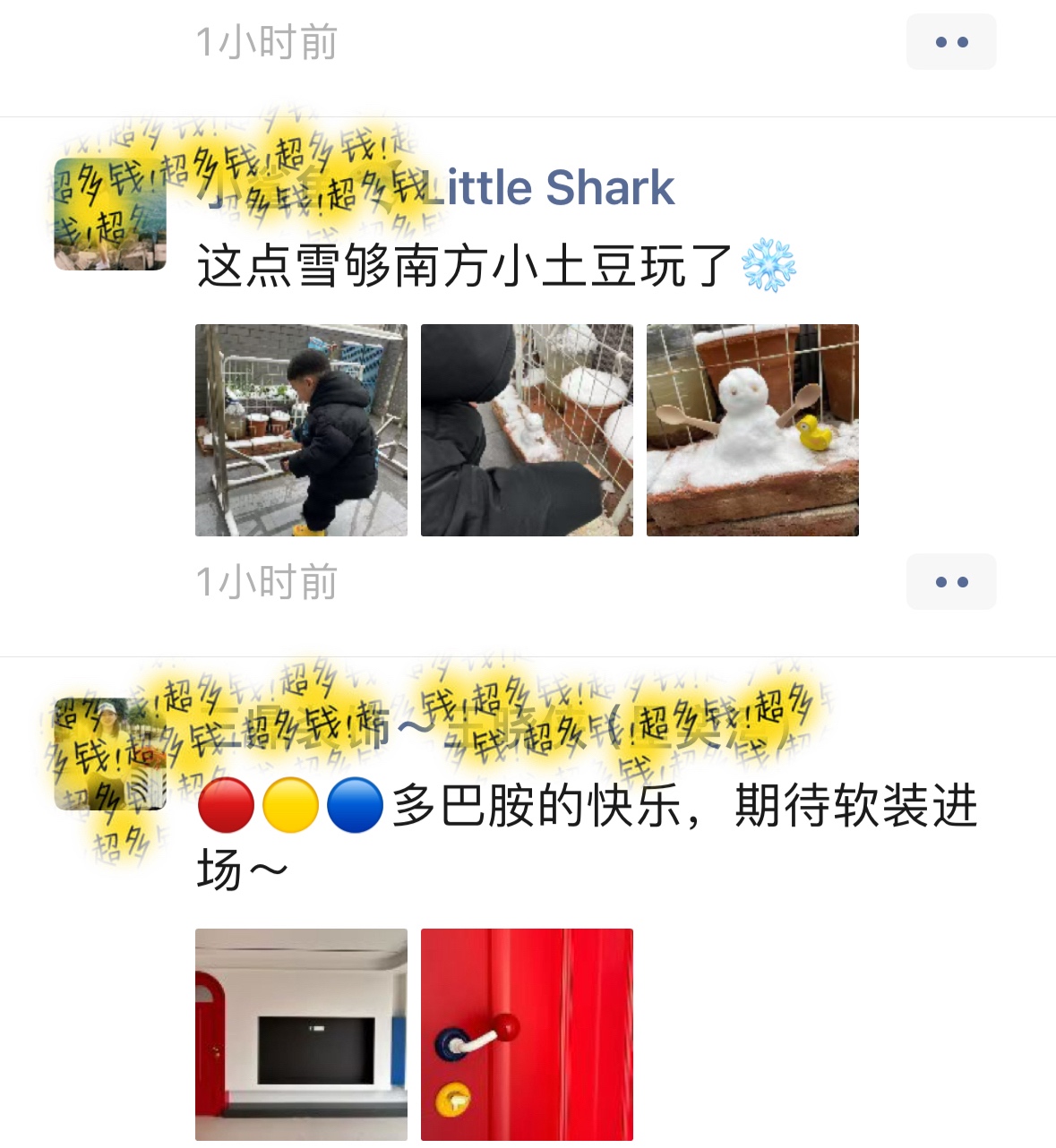This screenshot has width=1056, height=1148.
Task: View photo of child in black coat
Action: (301, 430)
